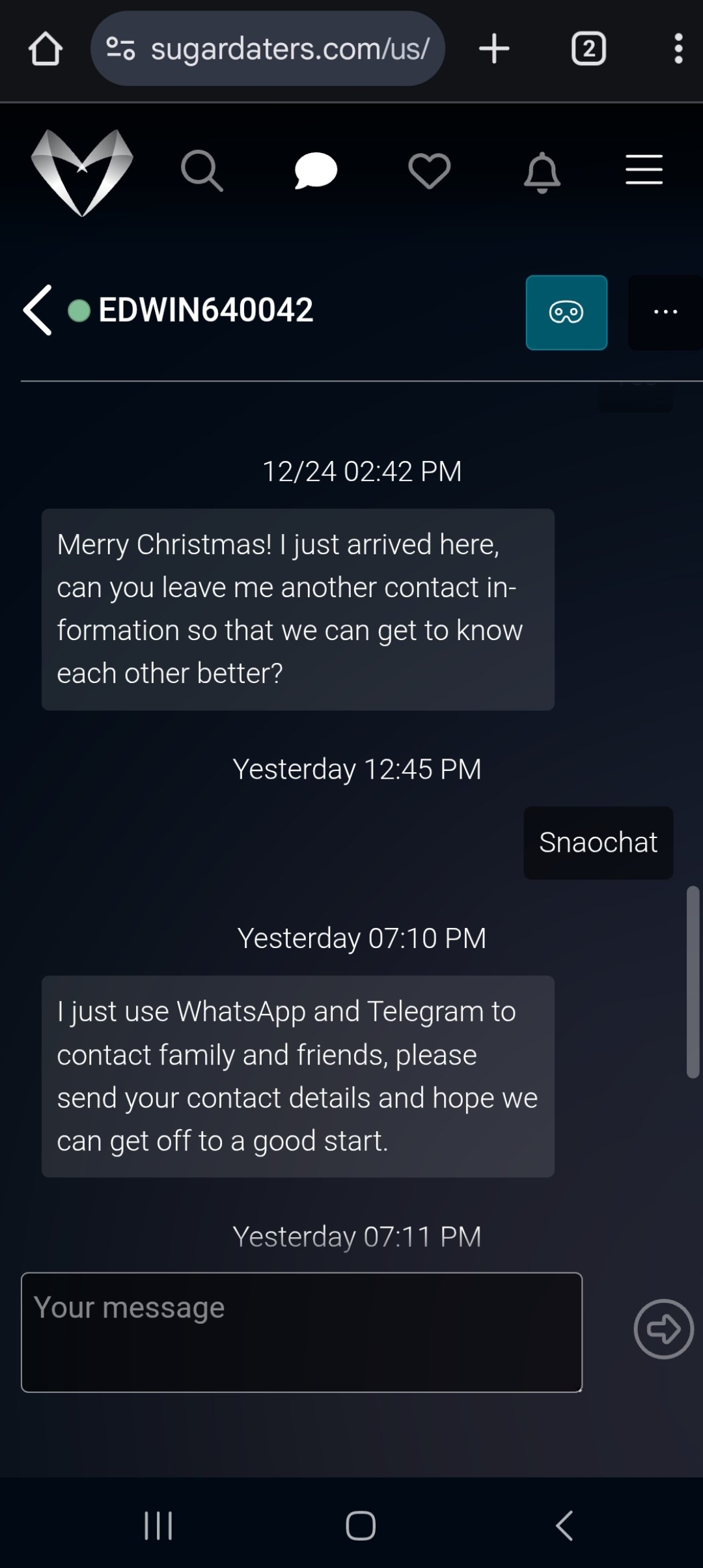Open the messages chat bubble
Image resolution: width=703 pixels, height=1568 pixels.
tap(316, 171)
